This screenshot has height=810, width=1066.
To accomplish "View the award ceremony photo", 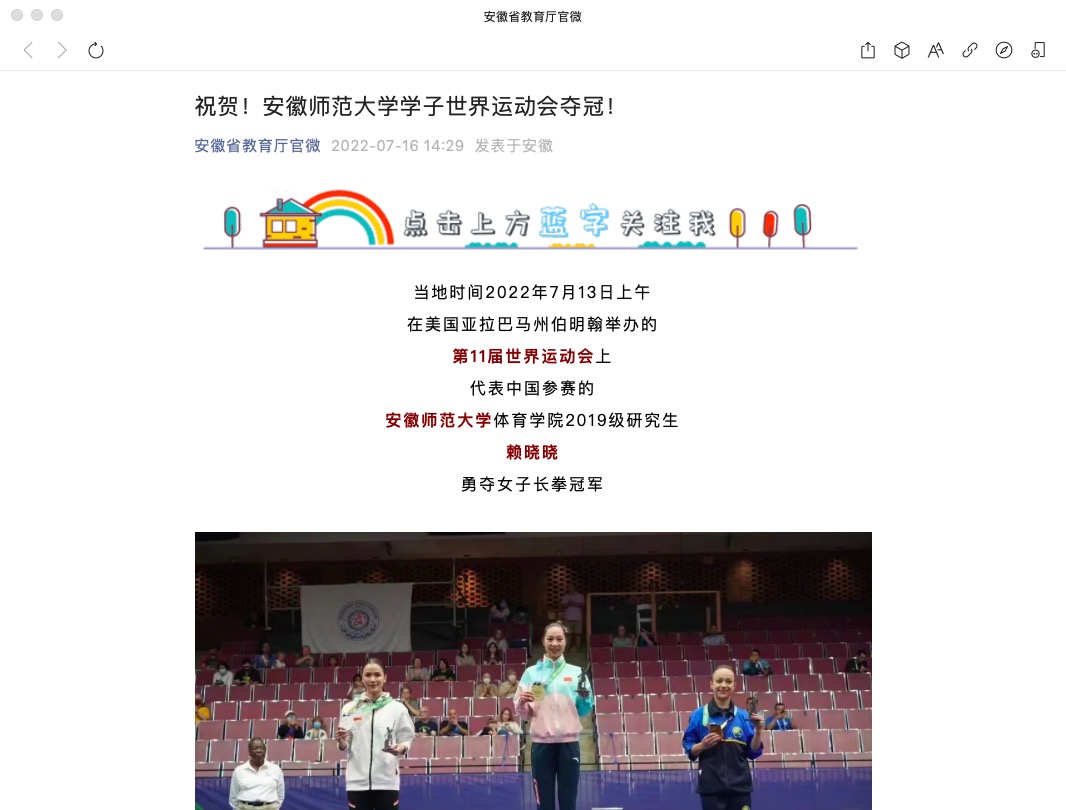I will click(x=533, y=670).
